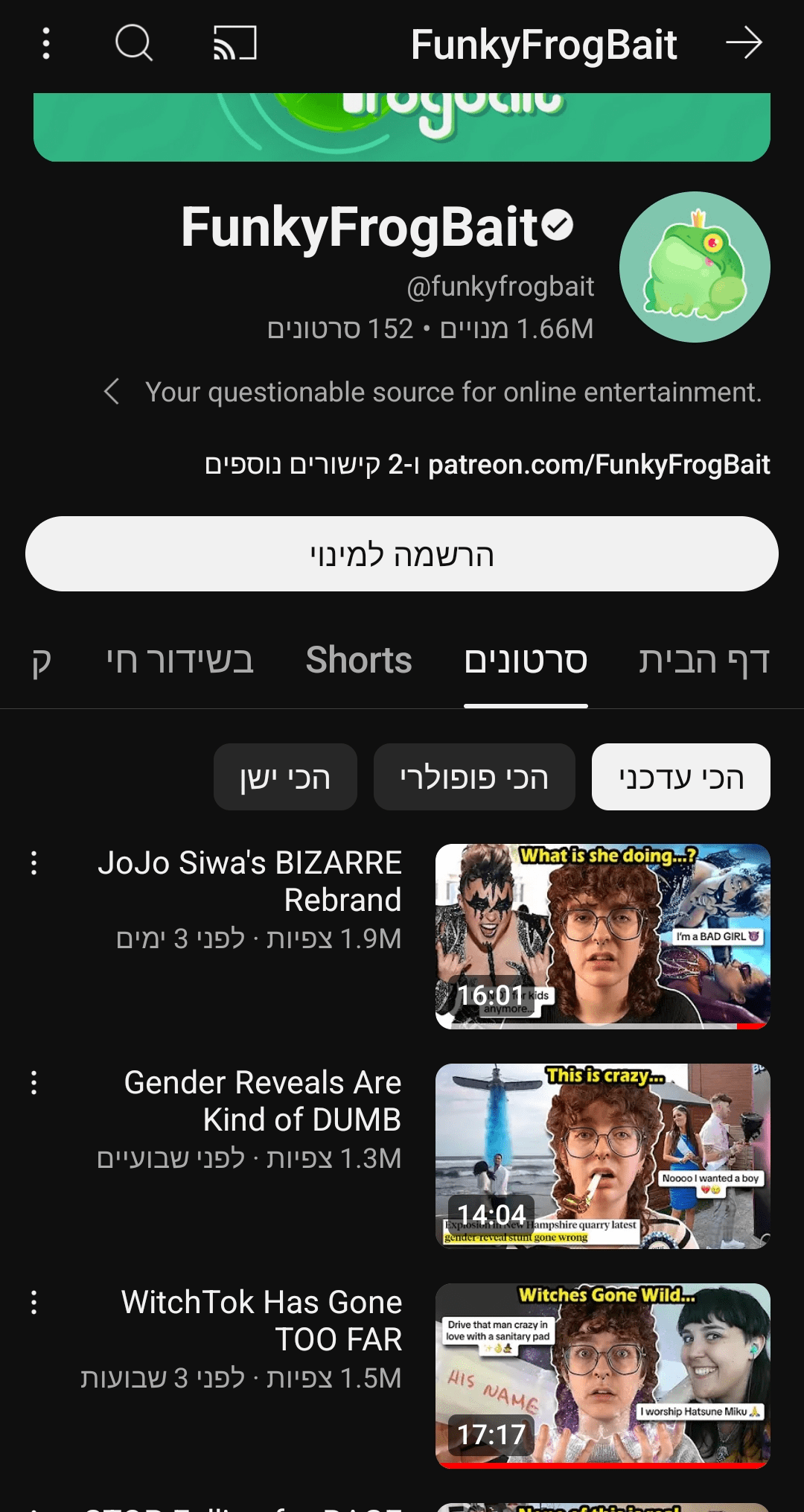Go back using the arrow icon
The image size is (804, 1512).
tap(744, 43)
